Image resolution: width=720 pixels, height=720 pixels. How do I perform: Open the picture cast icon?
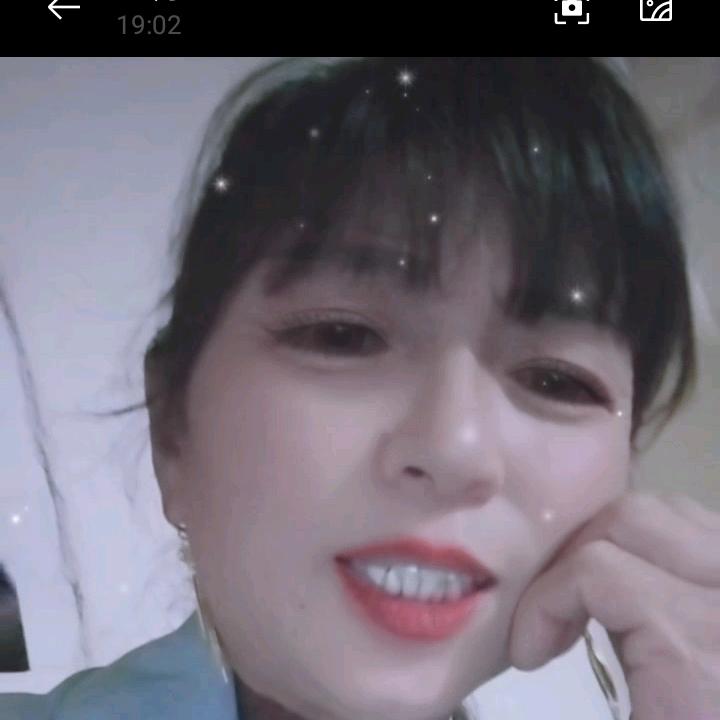pos(656,9)
